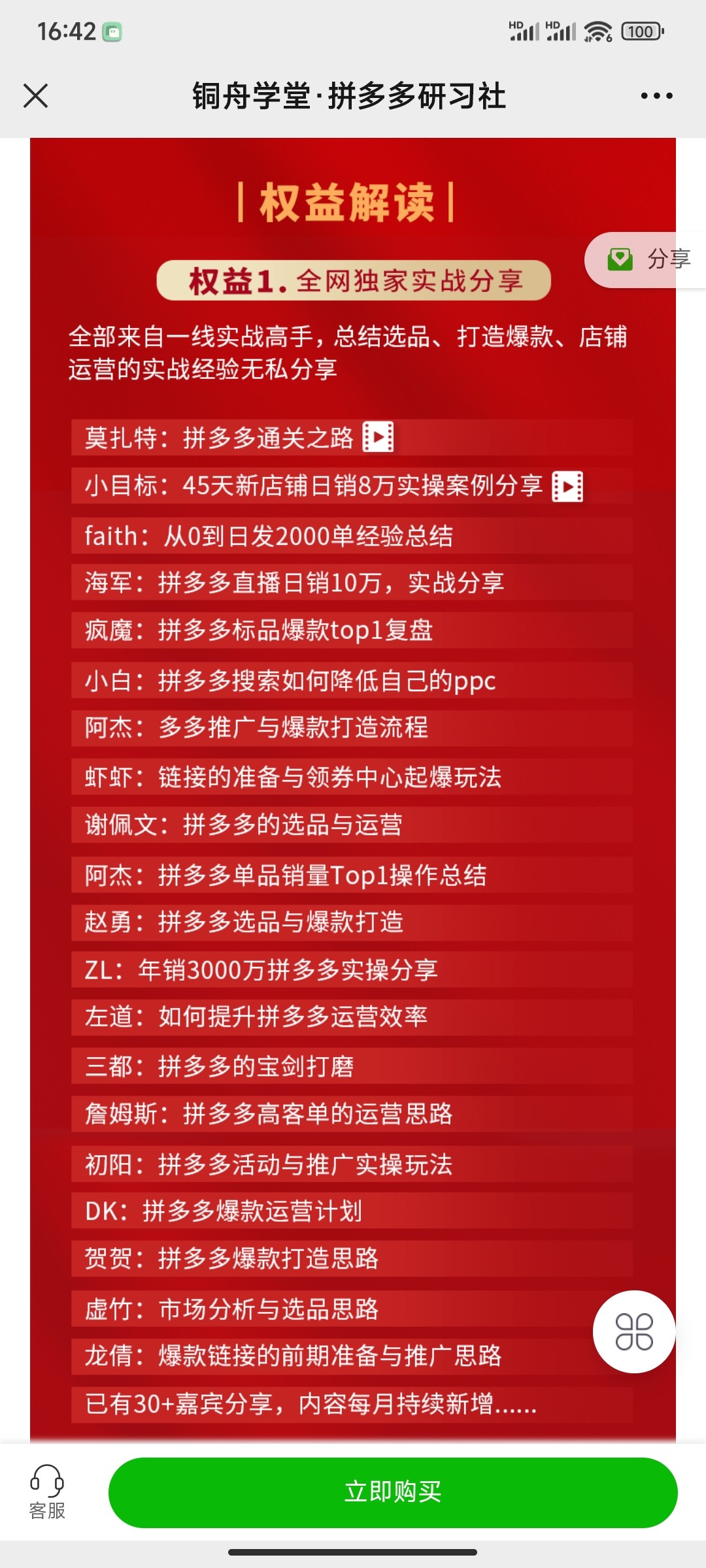
Task: Contact 客服 customer service
Action: (47, 1492)
